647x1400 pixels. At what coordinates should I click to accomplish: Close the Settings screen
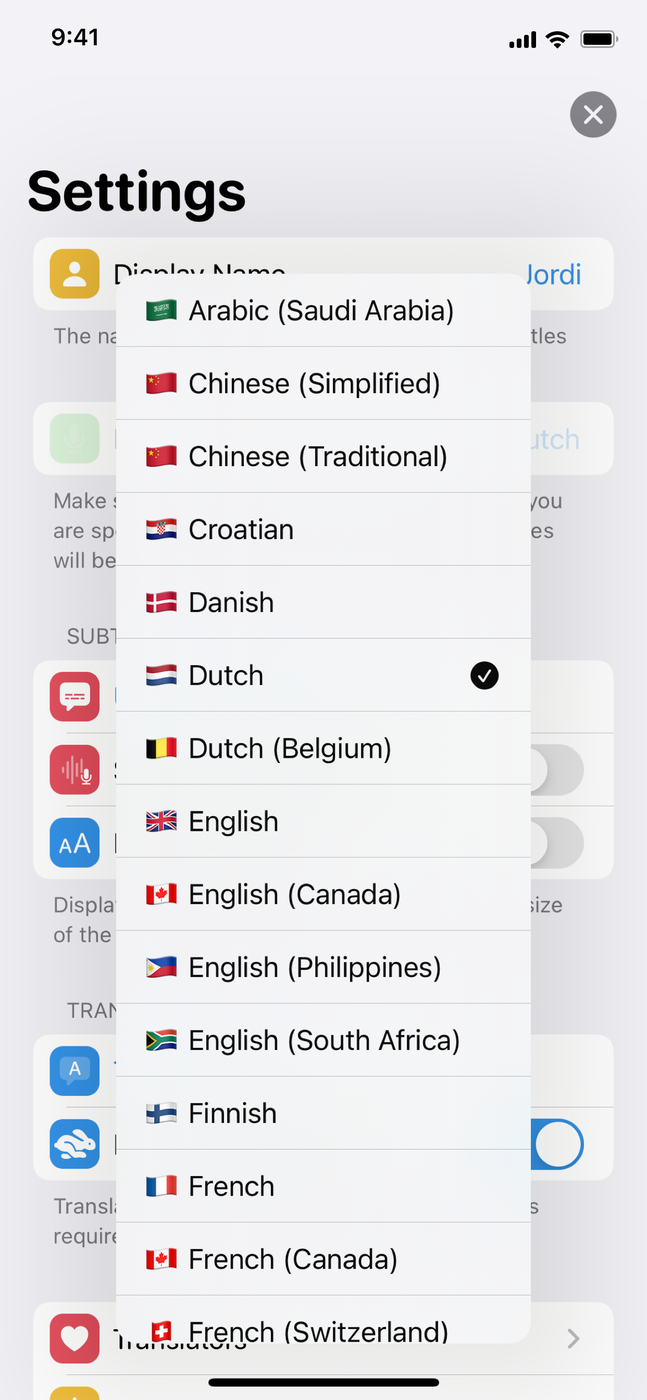click(593, 115)
